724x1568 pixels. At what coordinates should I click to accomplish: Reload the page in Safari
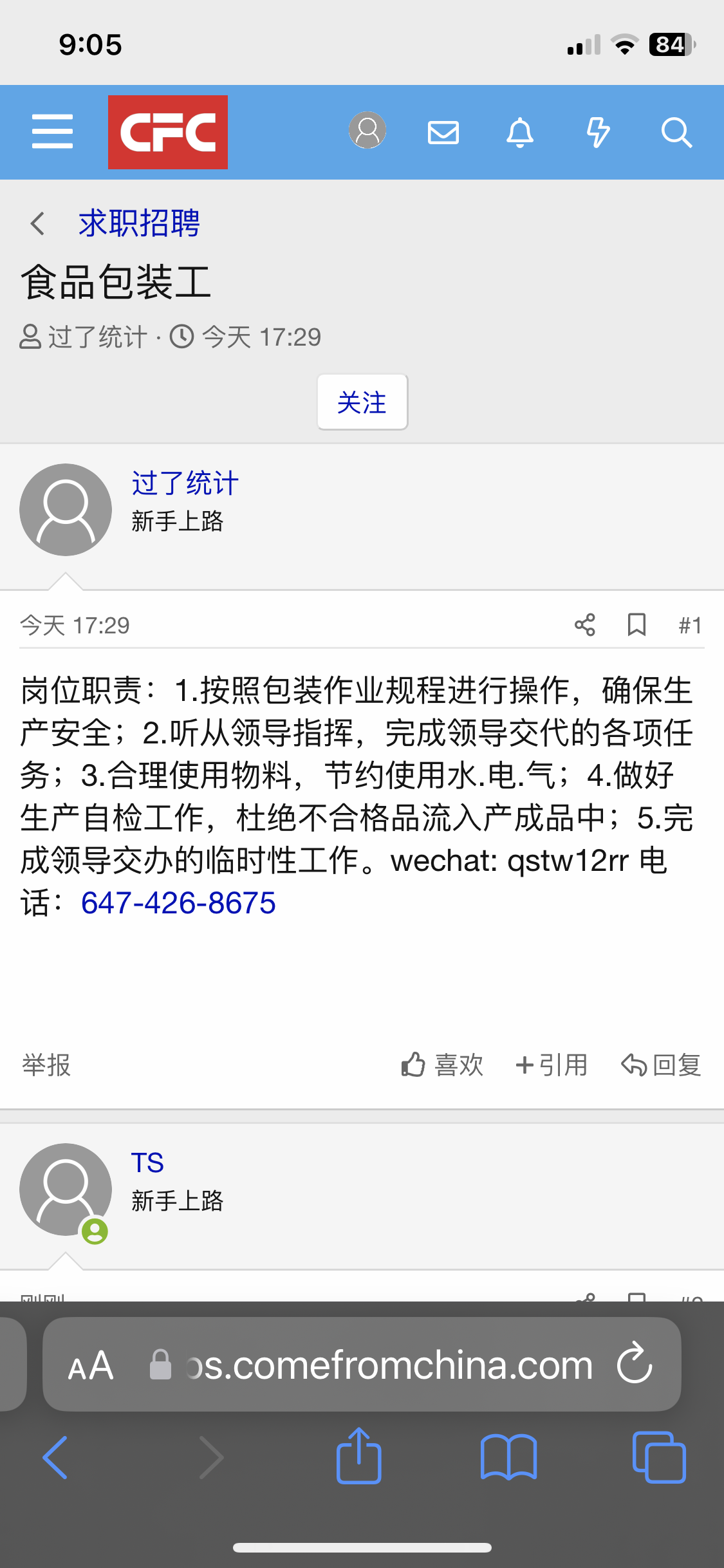pyautogui.click(x=635, y=1364)
